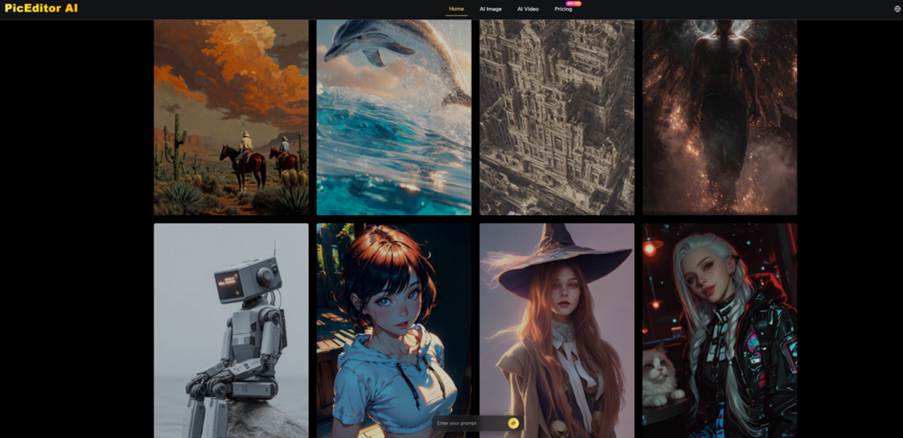Open the sitting robot image
The image size is (903, 438).
[x=231, y=330]
